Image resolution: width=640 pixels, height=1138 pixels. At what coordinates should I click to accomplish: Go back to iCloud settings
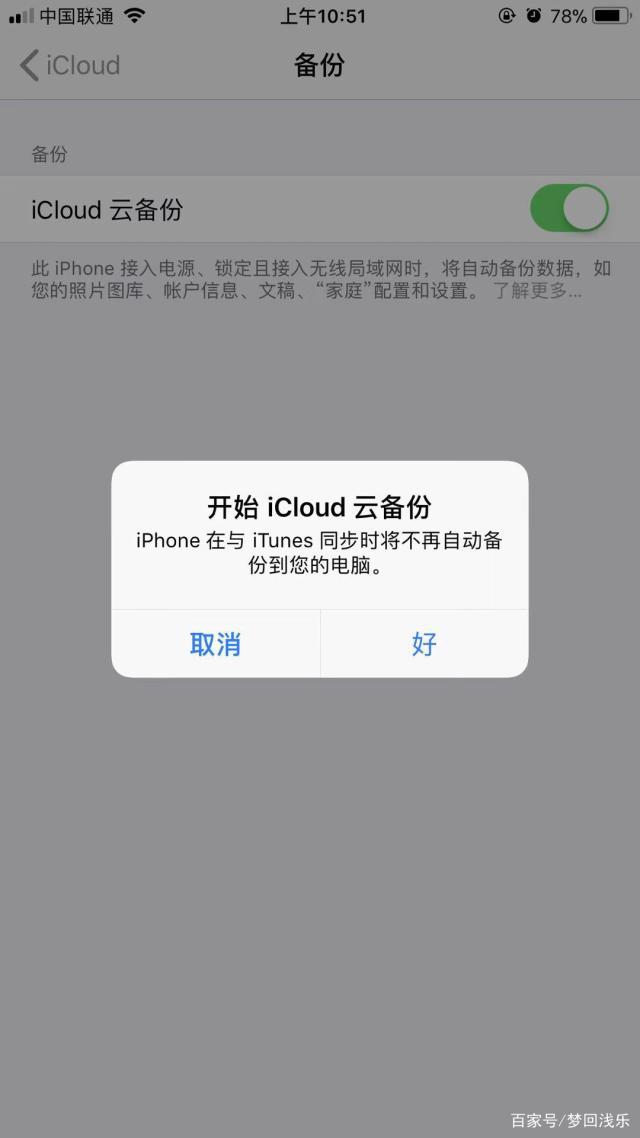coord(70,66)
